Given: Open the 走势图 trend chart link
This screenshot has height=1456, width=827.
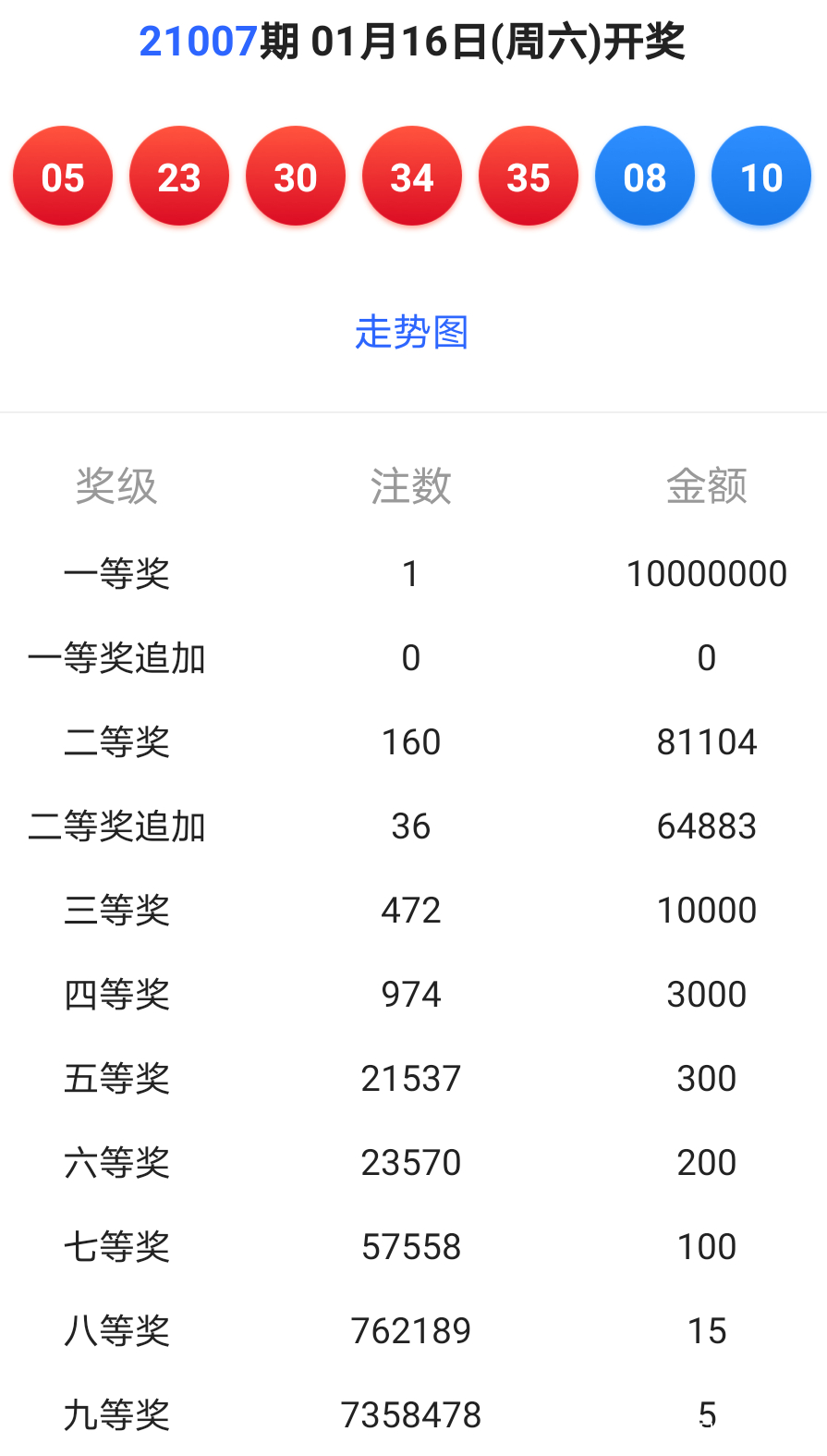Looking at the screenshot, I should [412, 332].
